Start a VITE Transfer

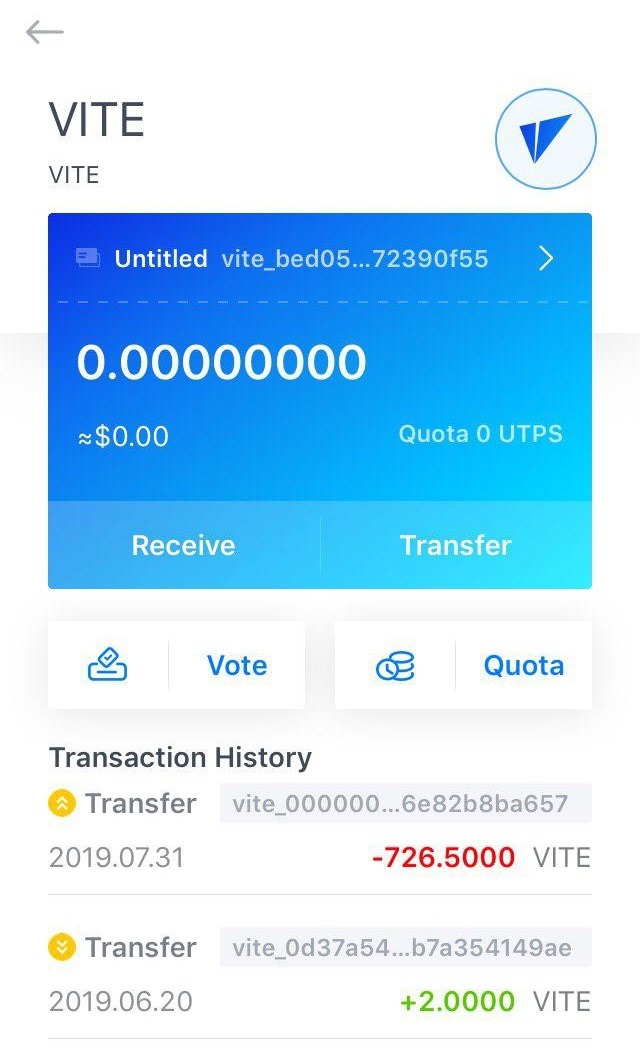(456, 545)
